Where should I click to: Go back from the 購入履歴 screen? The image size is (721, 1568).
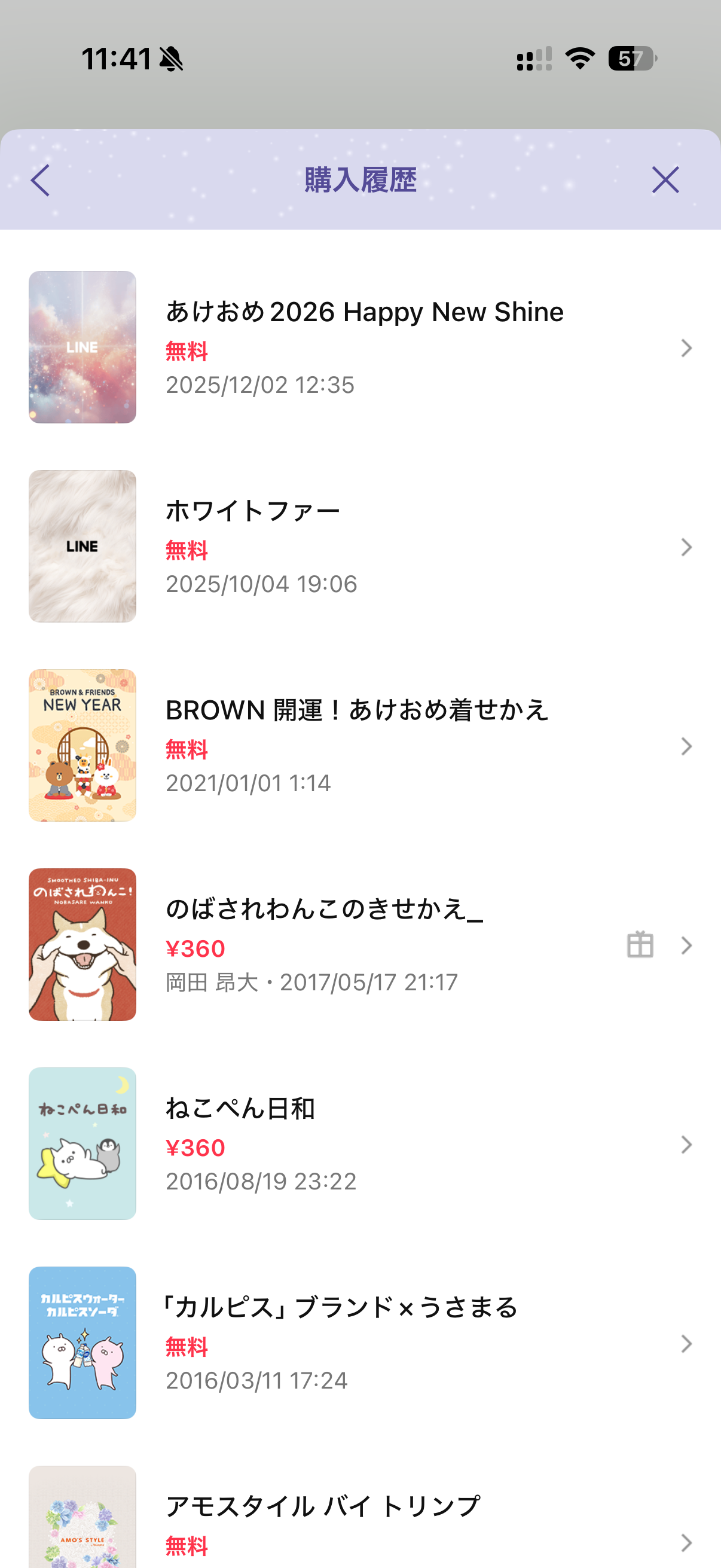(x=40, y=180)
